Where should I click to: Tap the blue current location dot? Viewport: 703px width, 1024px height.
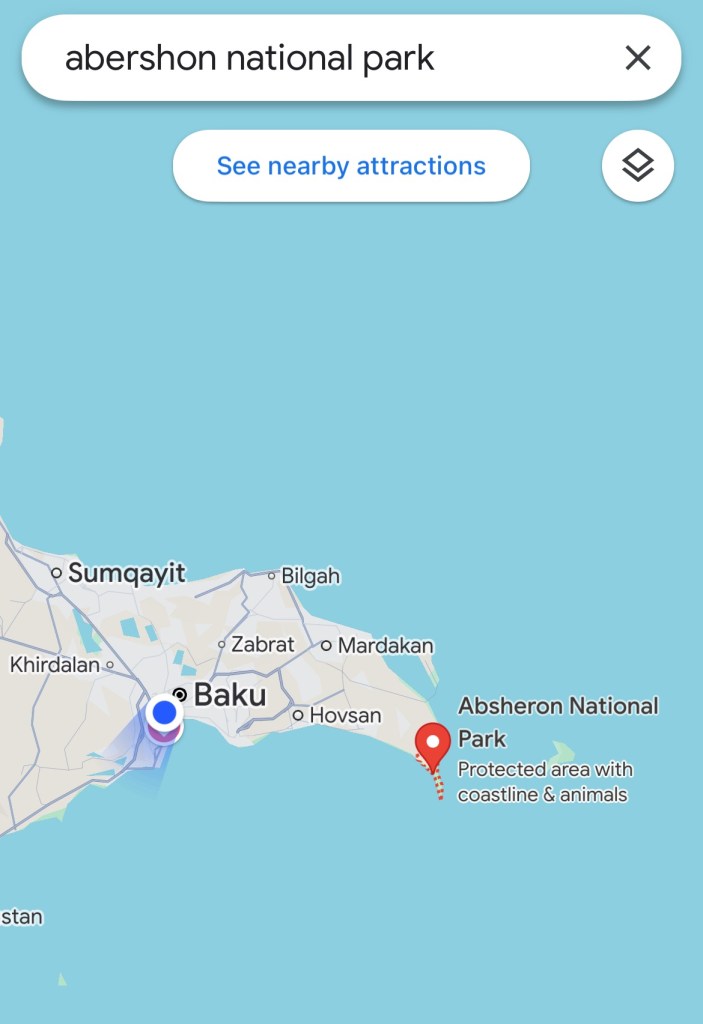pyautogui.click(x=164, y=714)
